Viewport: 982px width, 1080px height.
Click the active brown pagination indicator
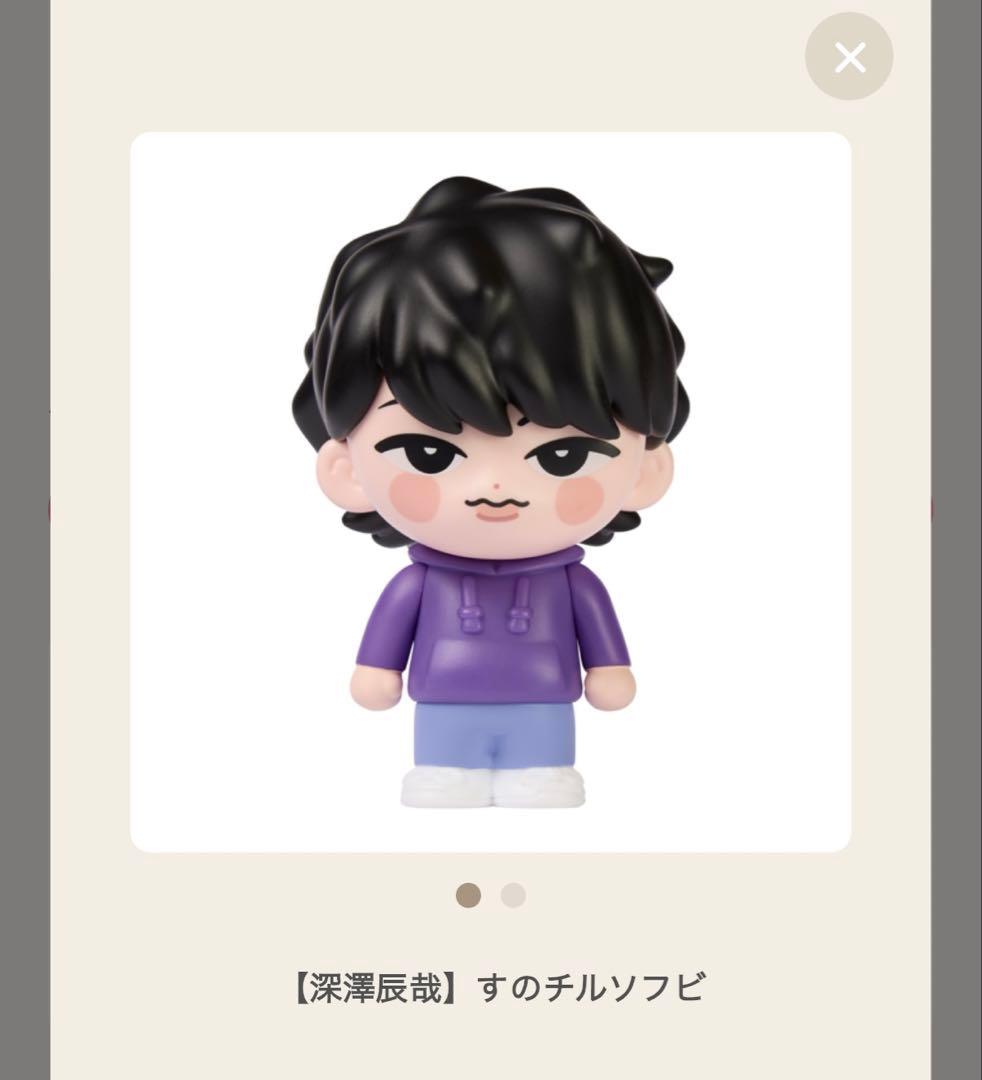pyautogui.click(x=469, y=896)
